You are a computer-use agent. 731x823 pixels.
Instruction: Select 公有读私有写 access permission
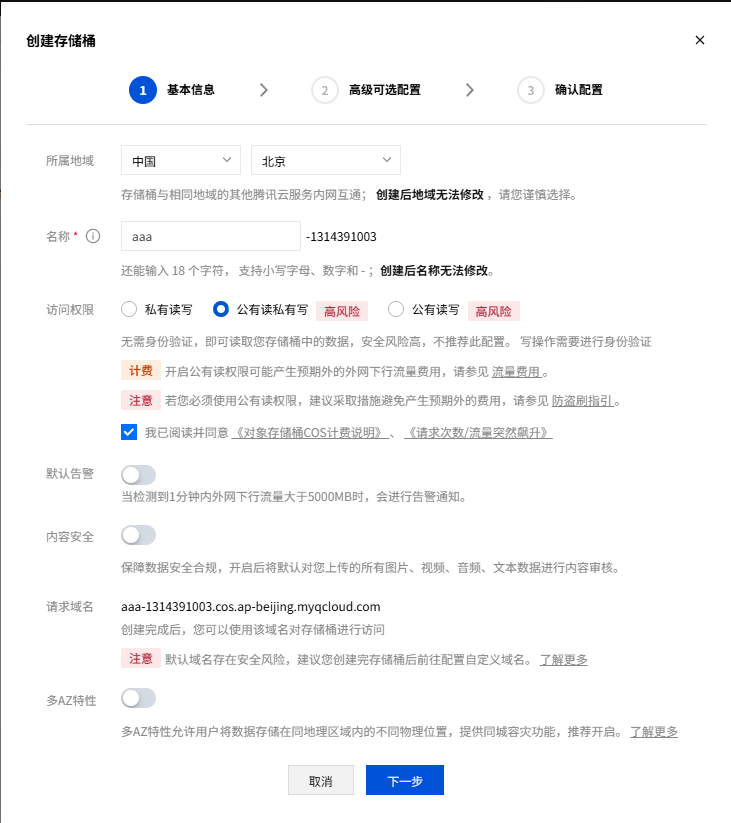(x=221, y=310)
